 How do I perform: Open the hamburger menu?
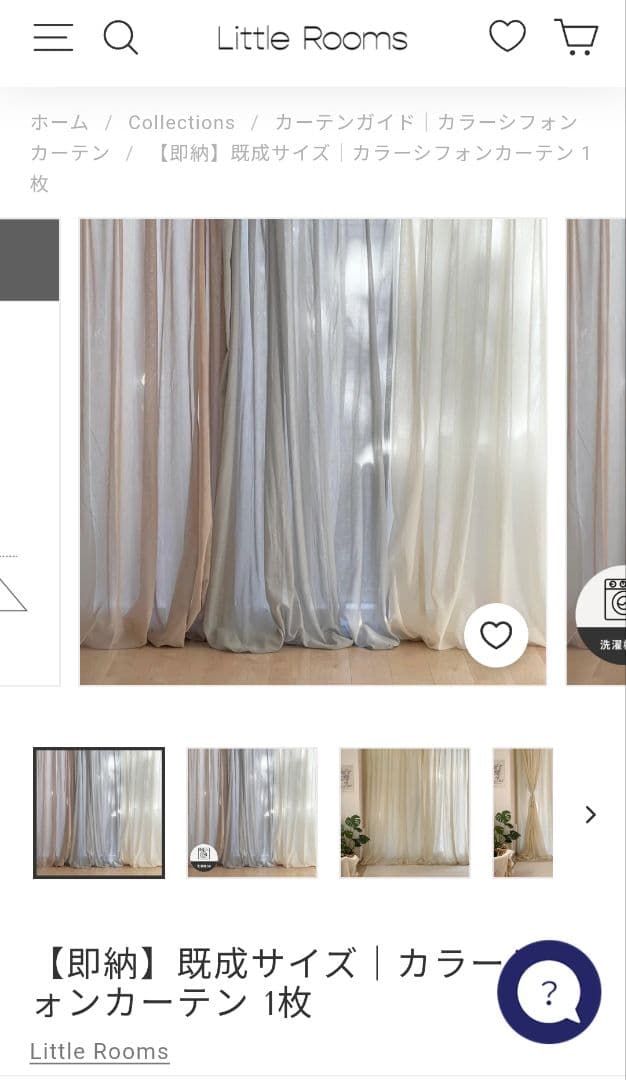[x=53, y=38]
